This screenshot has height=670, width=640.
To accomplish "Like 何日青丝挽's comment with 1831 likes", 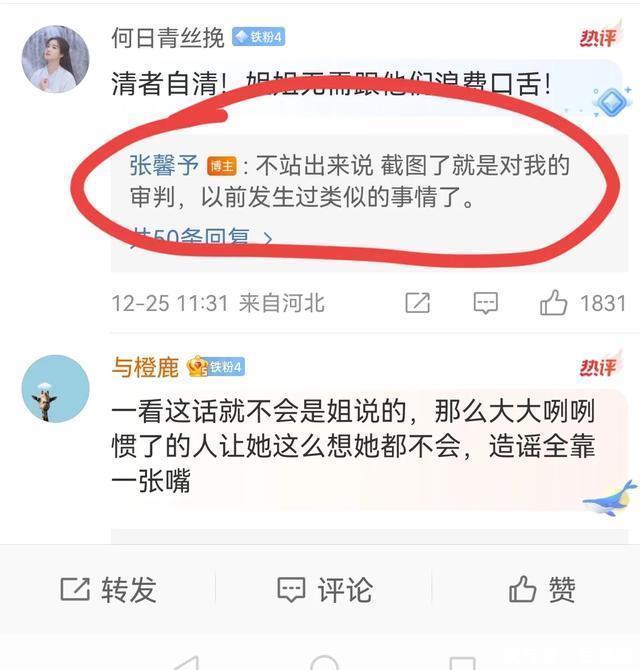I will pyautogui.click(x=554, y=302).
